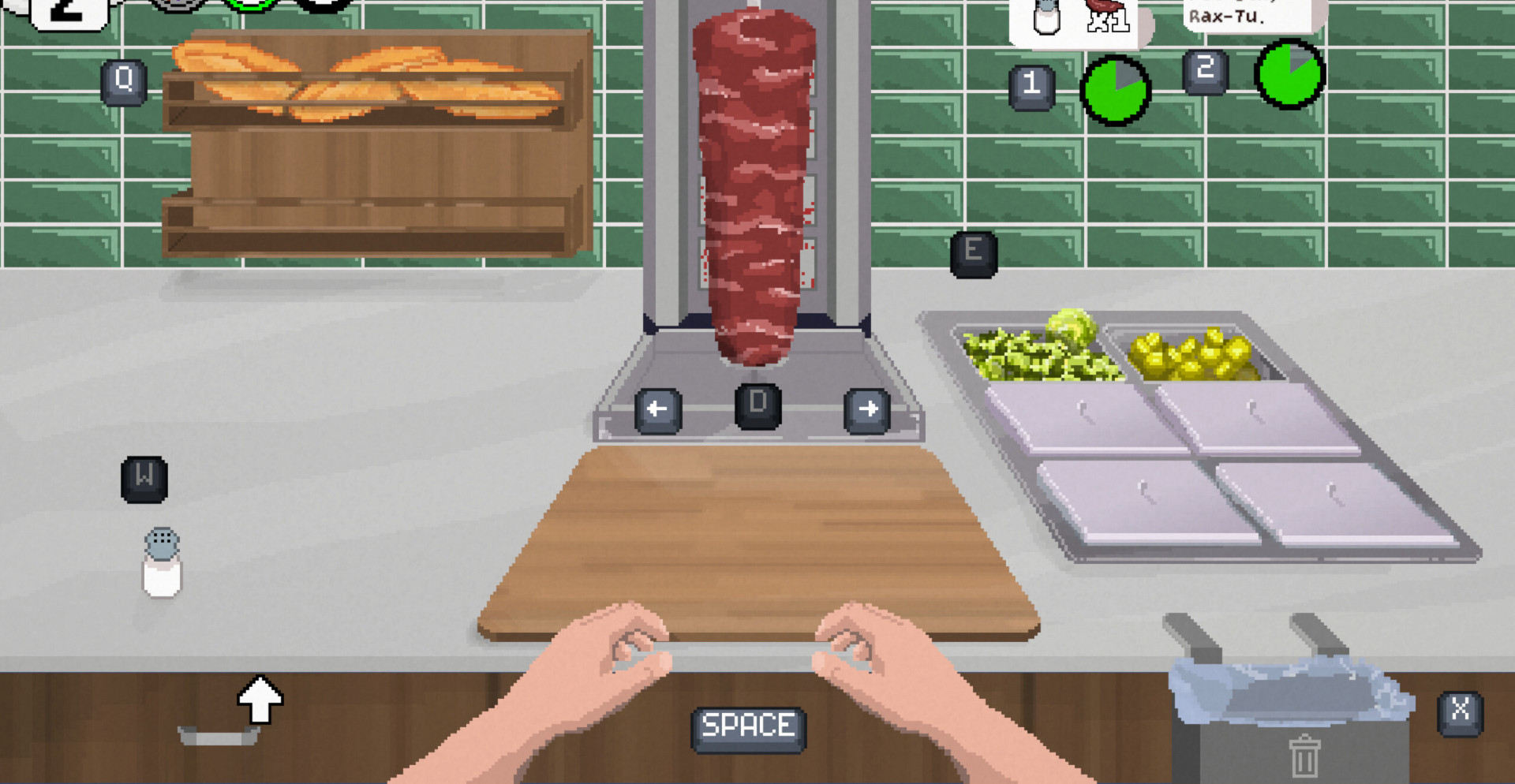Tap the X key by trash bin

[1460, 712]
